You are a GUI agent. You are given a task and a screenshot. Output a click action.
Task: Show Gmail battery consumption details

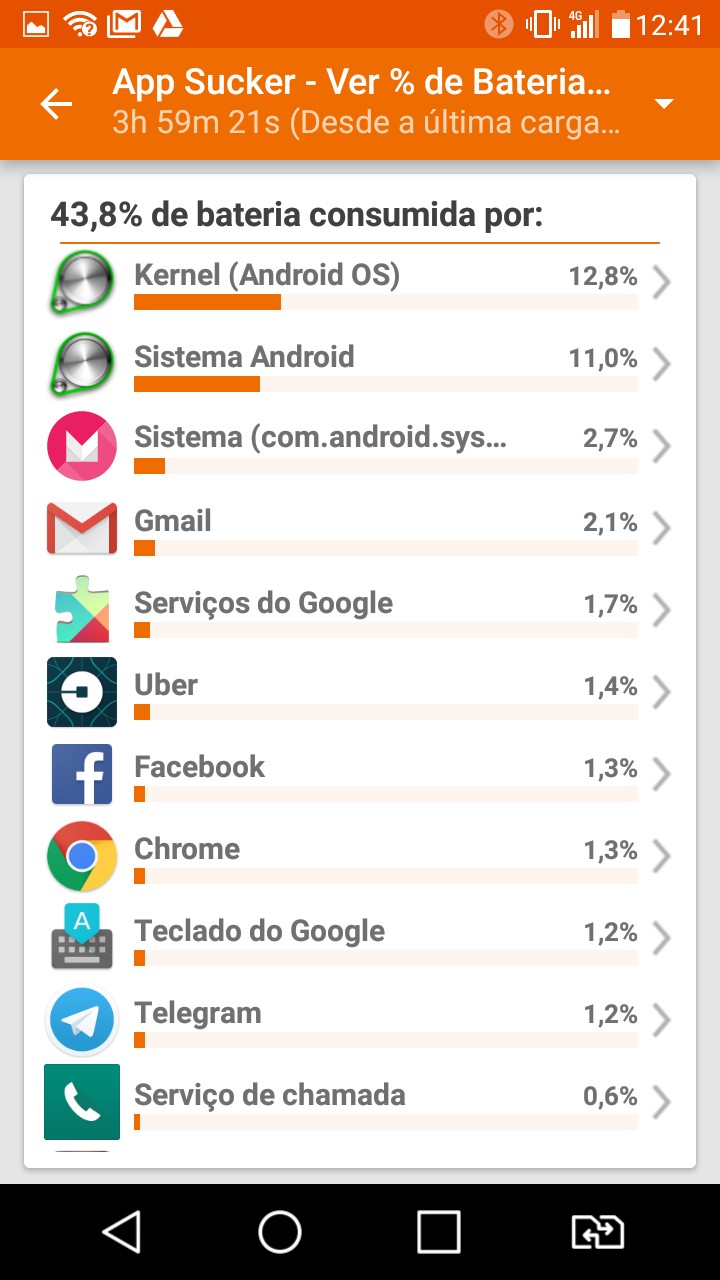point(360,530)
